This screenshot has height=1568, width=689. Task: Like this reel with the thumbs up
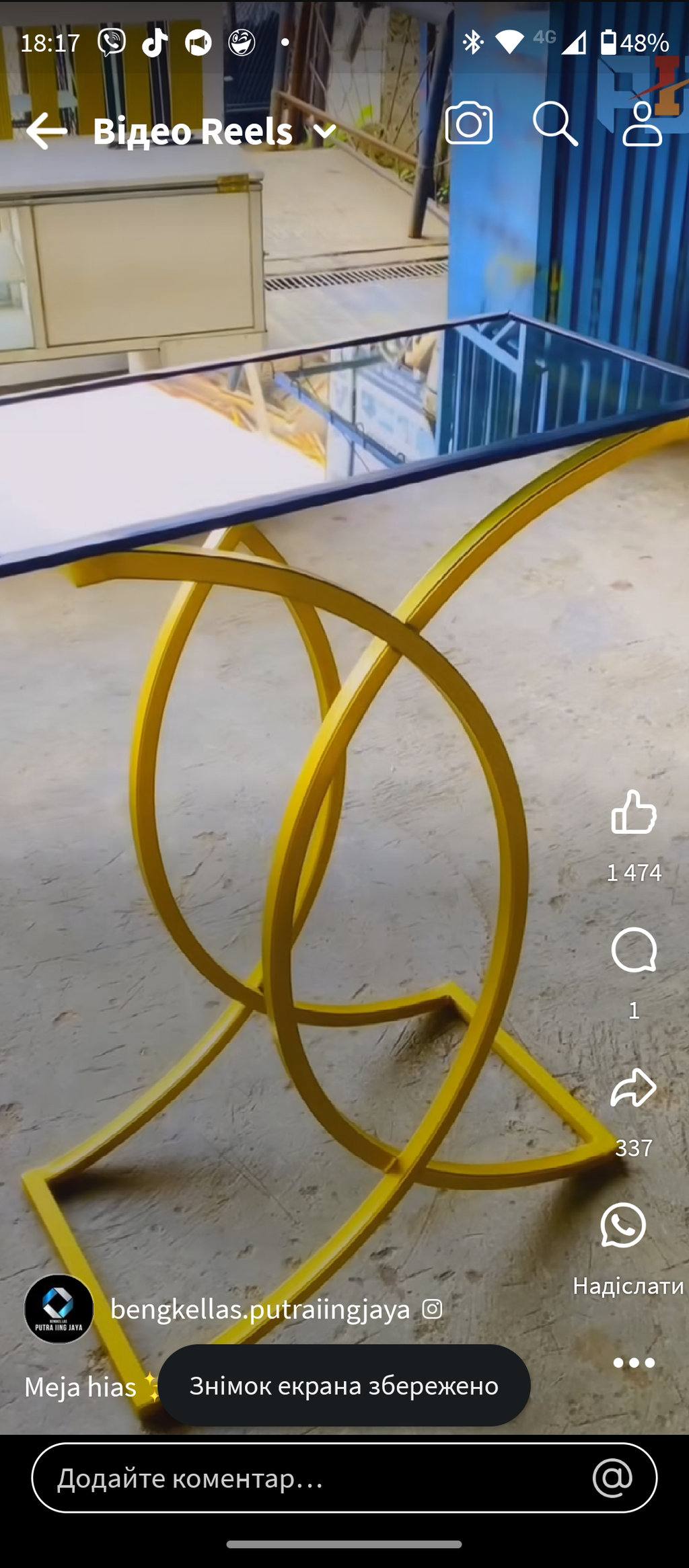(633, 813)
